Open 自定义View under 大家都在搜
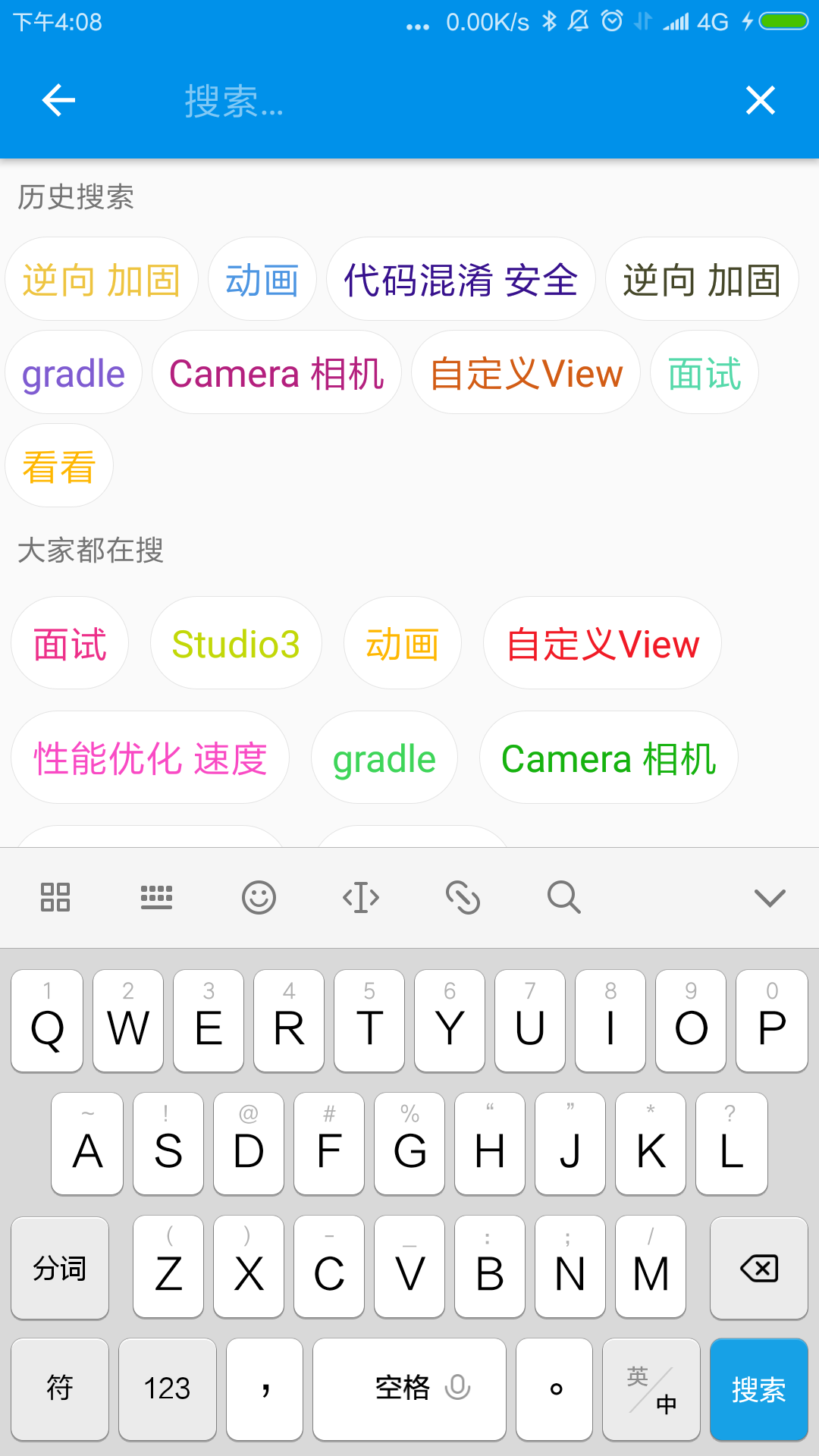The width and height of the screenshot is (819, 1456). pyautogui.click(x=602, y=644)
